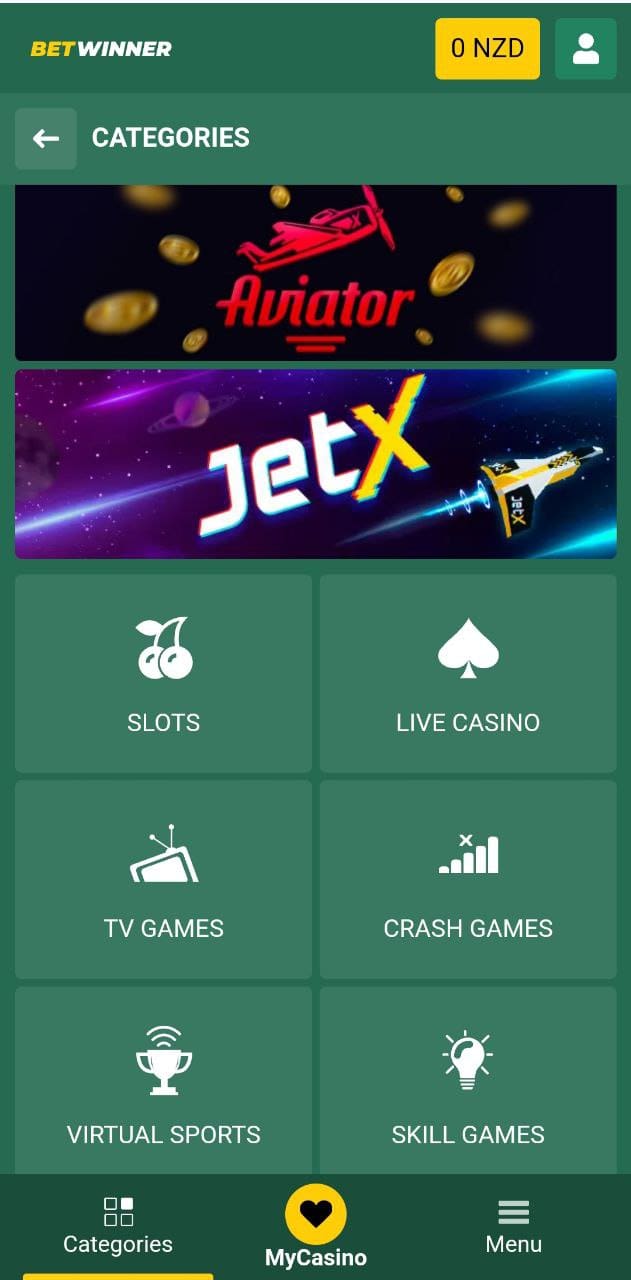
Task: View Virtual Sports category
Action: click(x=163, y=1085)
